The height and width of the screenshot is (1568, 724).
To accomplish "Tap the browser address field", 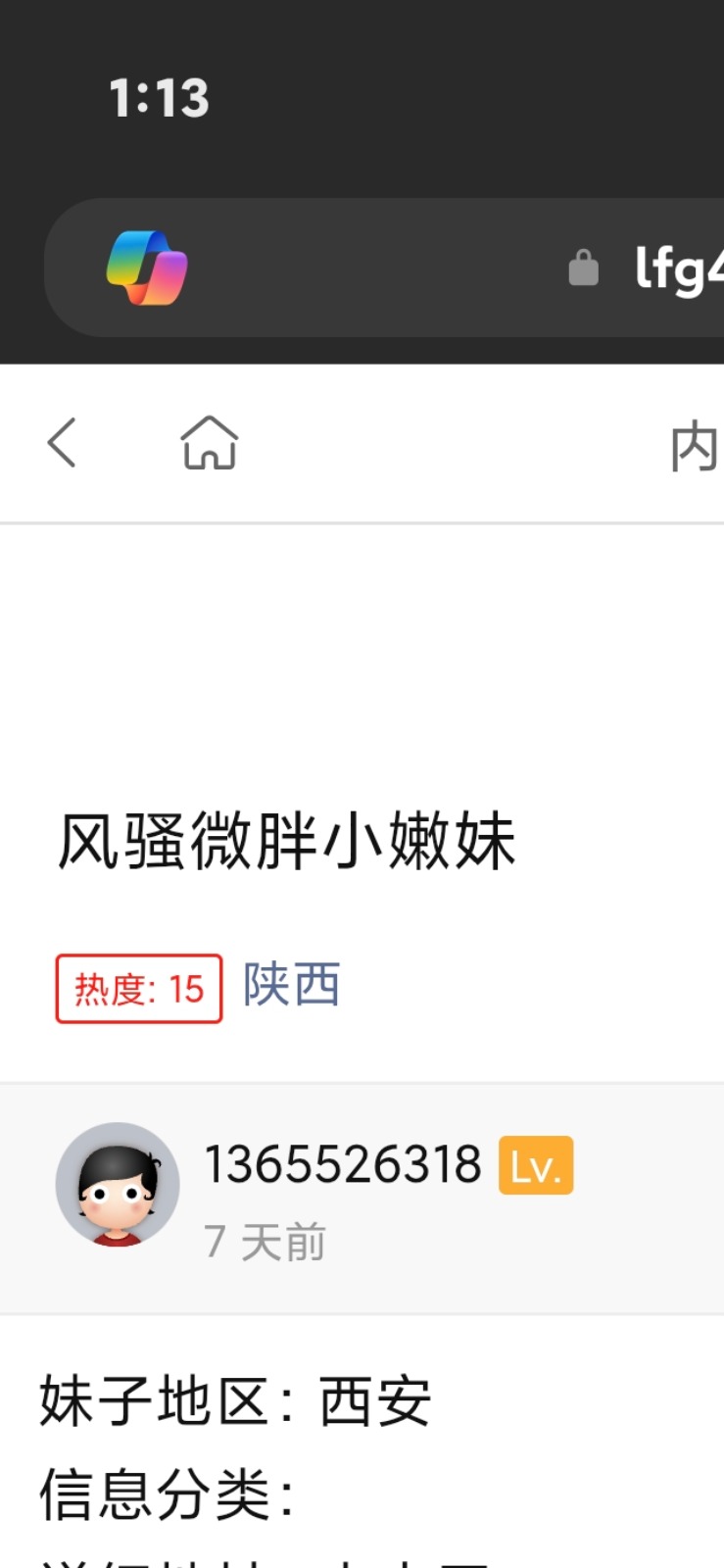I will pyautogui.click(x=647, y=268).
